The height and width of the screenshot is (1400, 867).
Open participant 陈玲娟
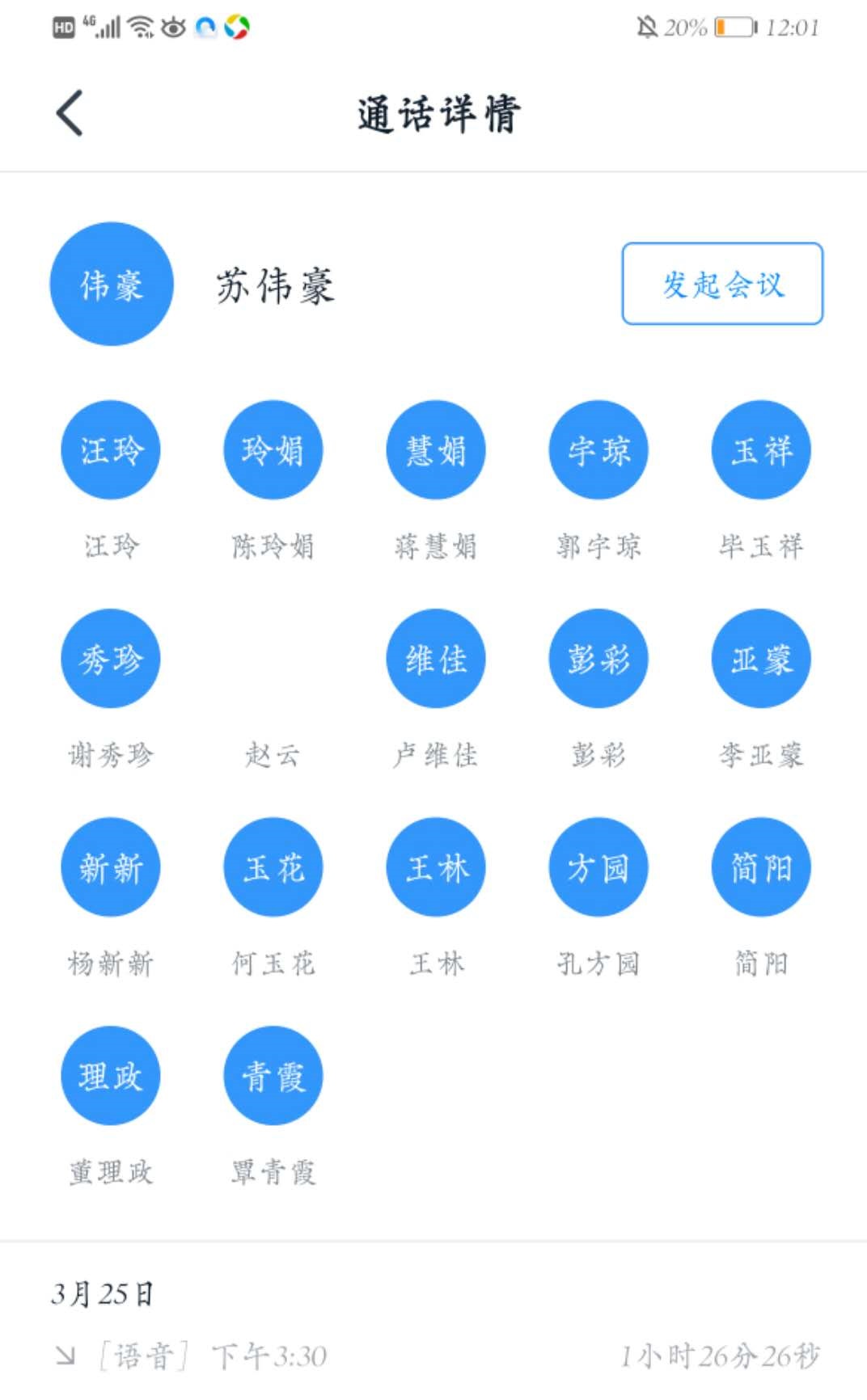point(273,450)
